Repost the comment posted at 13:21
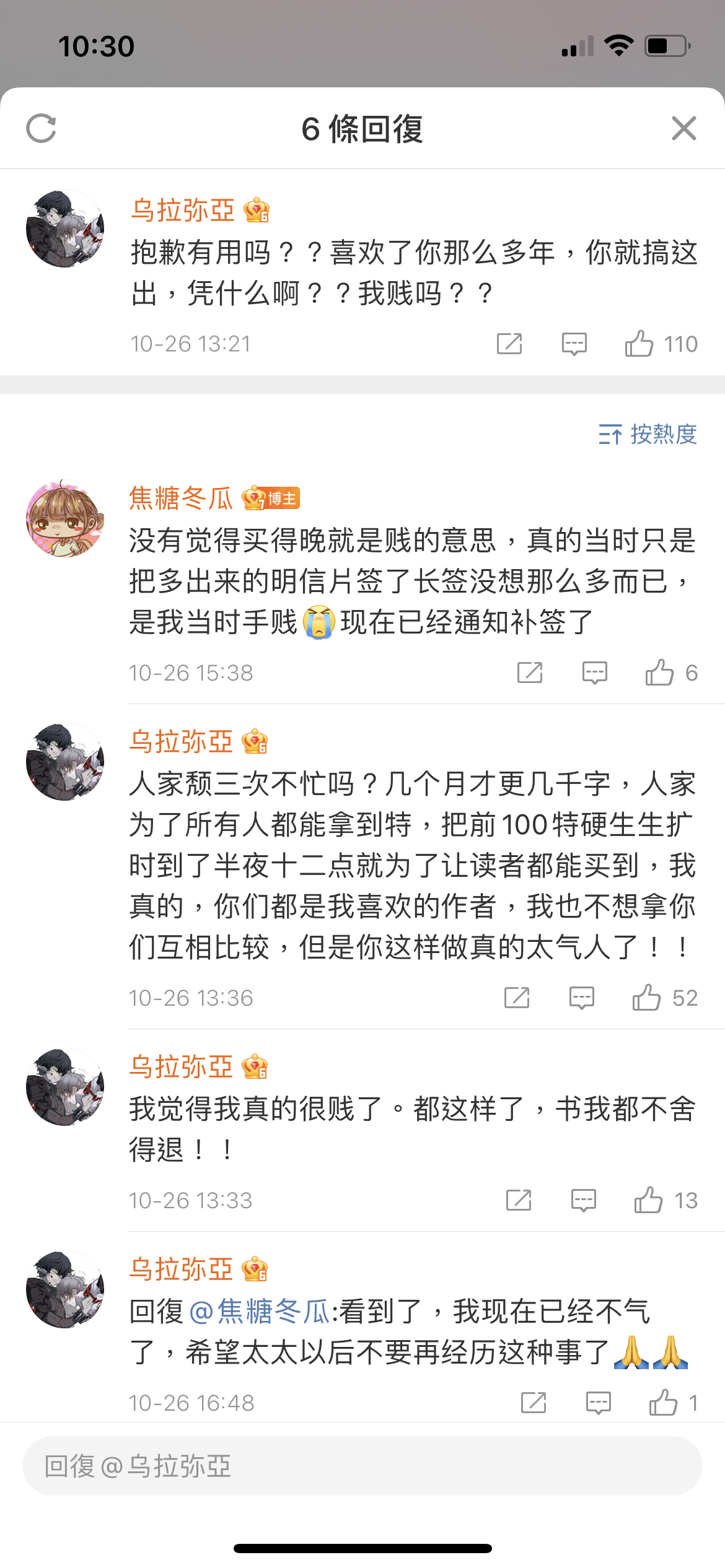Image resolution: width=725 pixels, height=1568 pixels. point(509,344)
